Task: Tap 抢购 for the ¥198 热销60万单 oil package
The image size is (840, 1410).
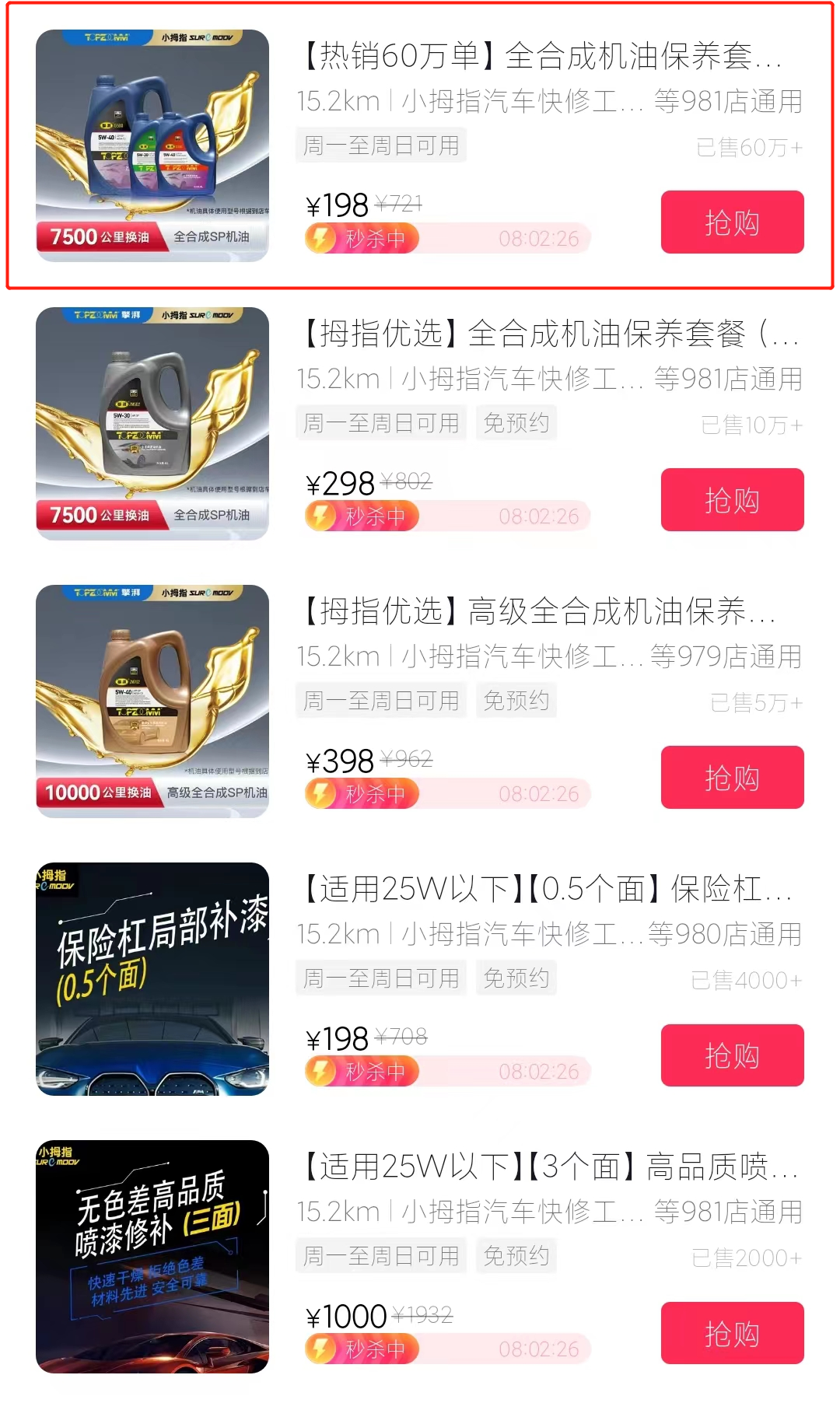Action: coord(732,222)
